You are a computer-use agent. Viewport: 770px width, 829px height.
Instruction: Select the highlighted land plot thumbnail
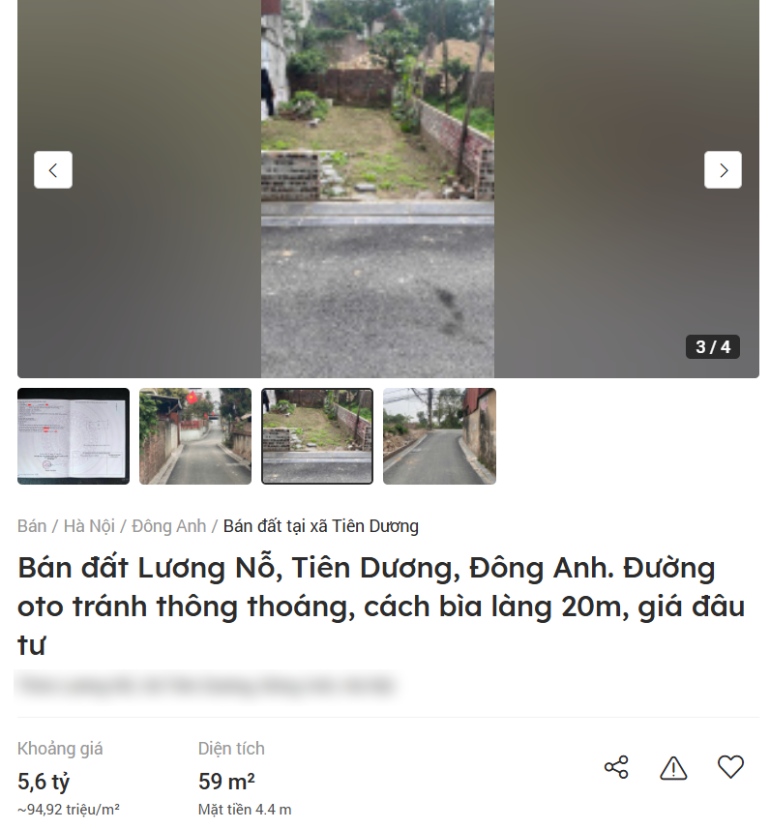(317, 436)
